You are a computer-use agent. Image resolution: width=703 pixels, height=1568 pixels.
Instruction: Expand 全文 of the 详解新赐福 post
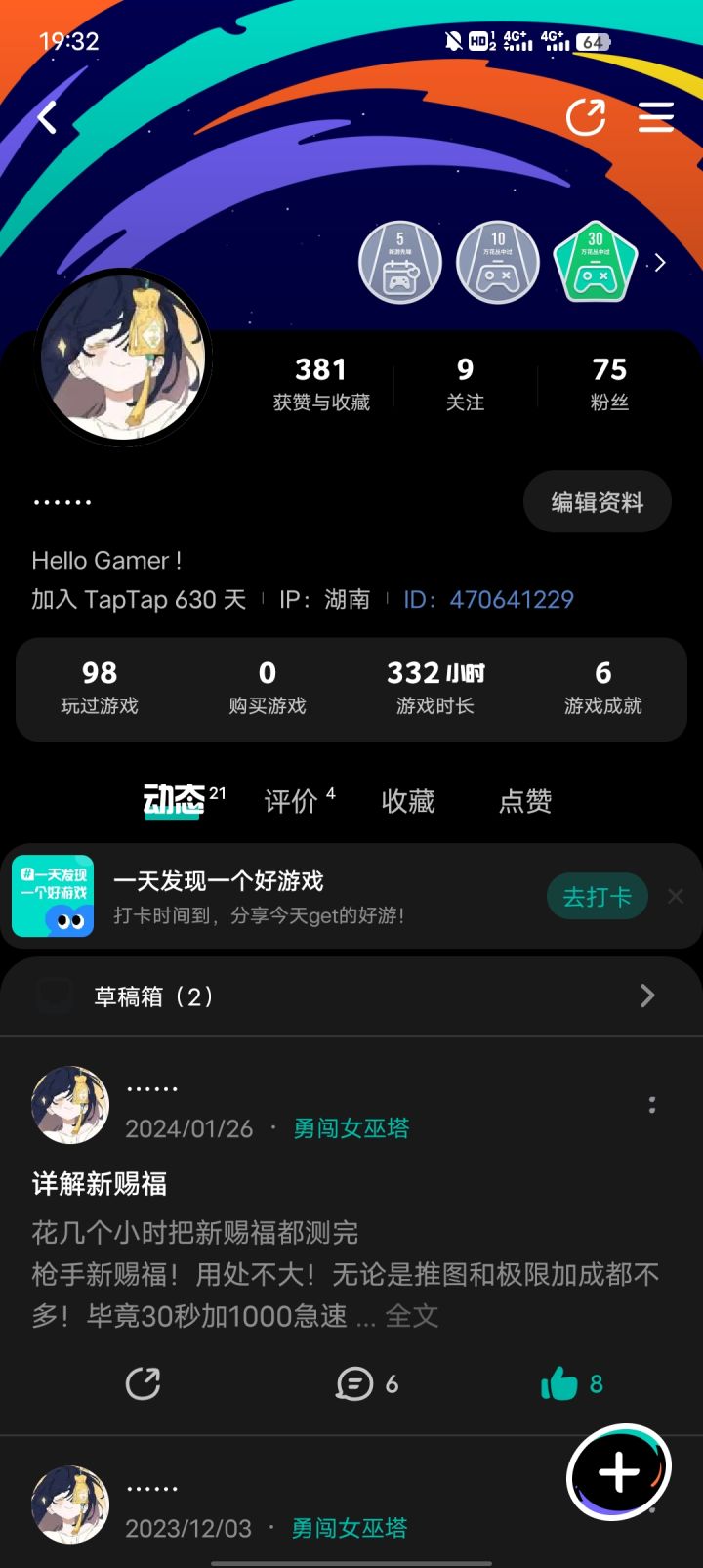click(x=412, y=1316)
